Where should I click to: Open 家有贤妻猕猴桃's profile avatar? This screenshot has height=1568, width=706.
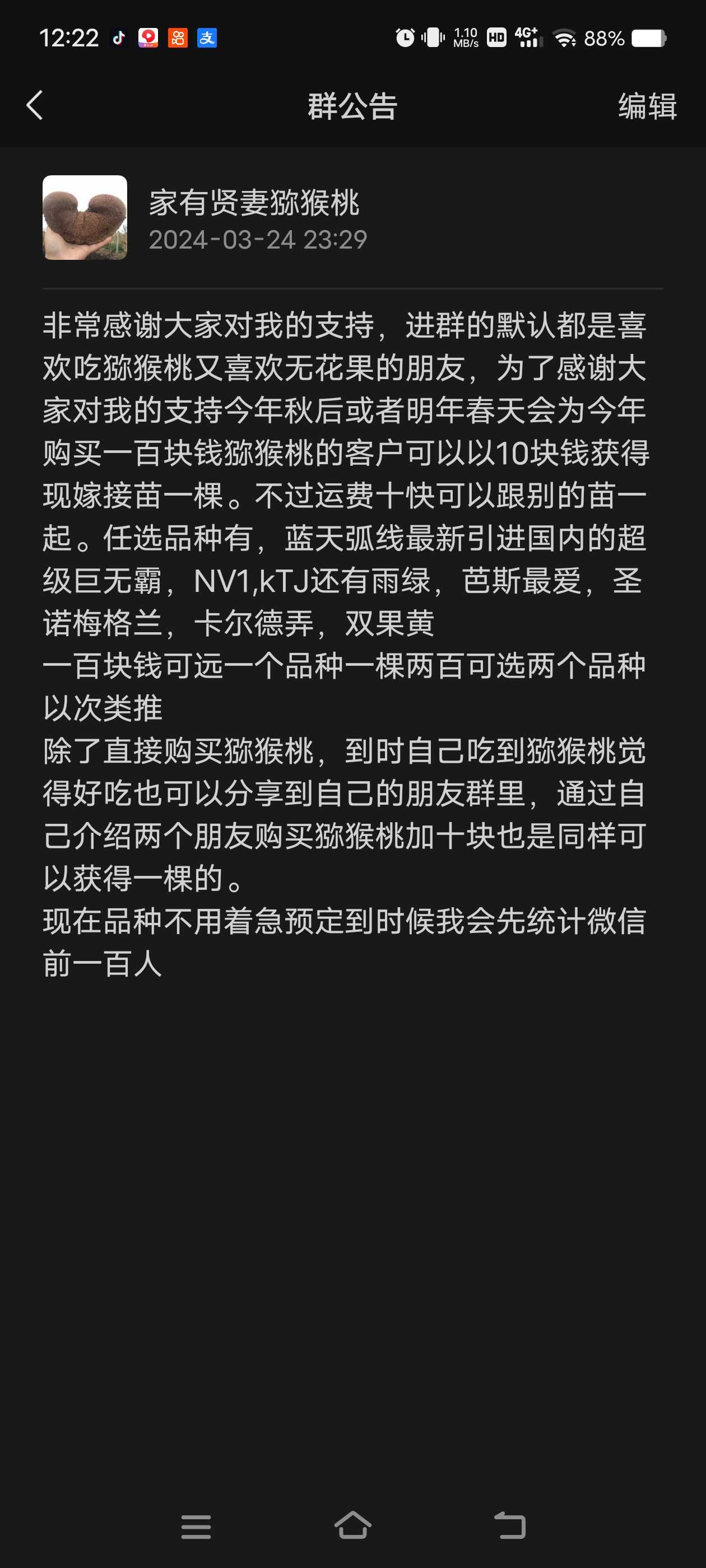(85, 217)
